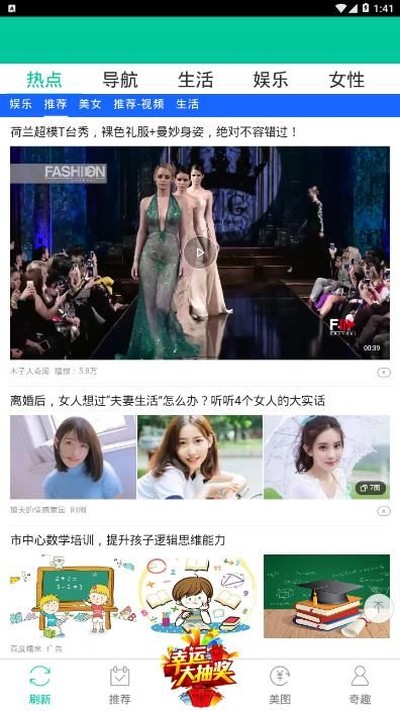Open the 推荐-视频 sub-category
Image resolution: width=400 pixels, height=711 pixels.
(138, 104)
